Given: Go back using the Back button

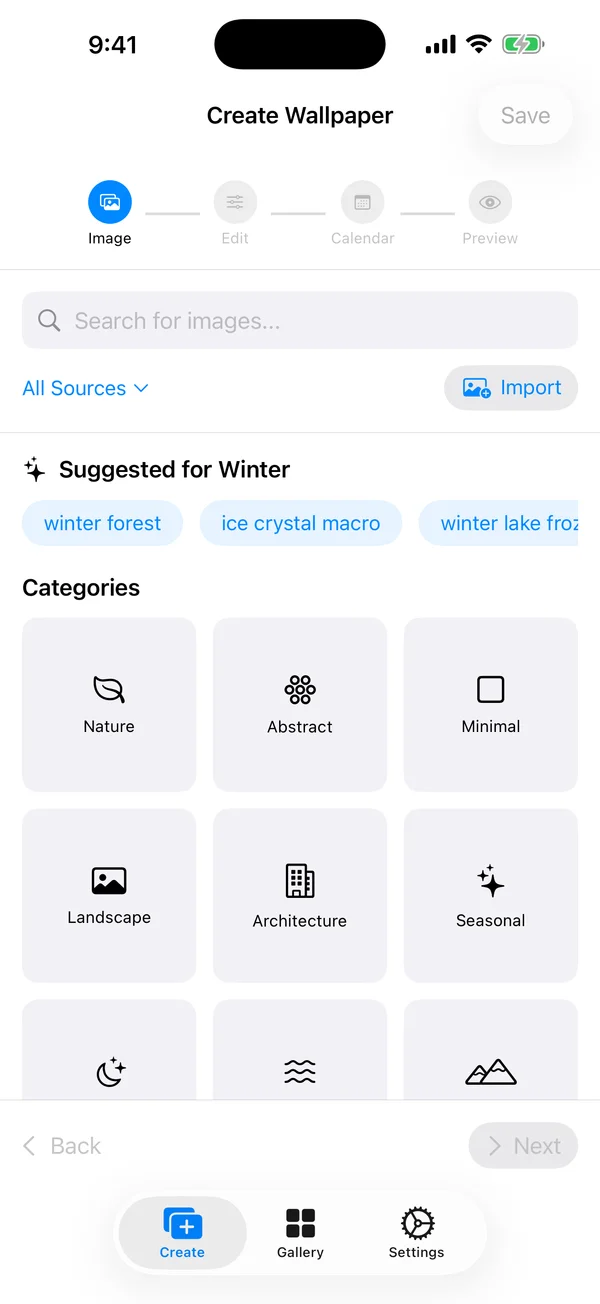Looking at the screenshot, I should coord(62,1146).
